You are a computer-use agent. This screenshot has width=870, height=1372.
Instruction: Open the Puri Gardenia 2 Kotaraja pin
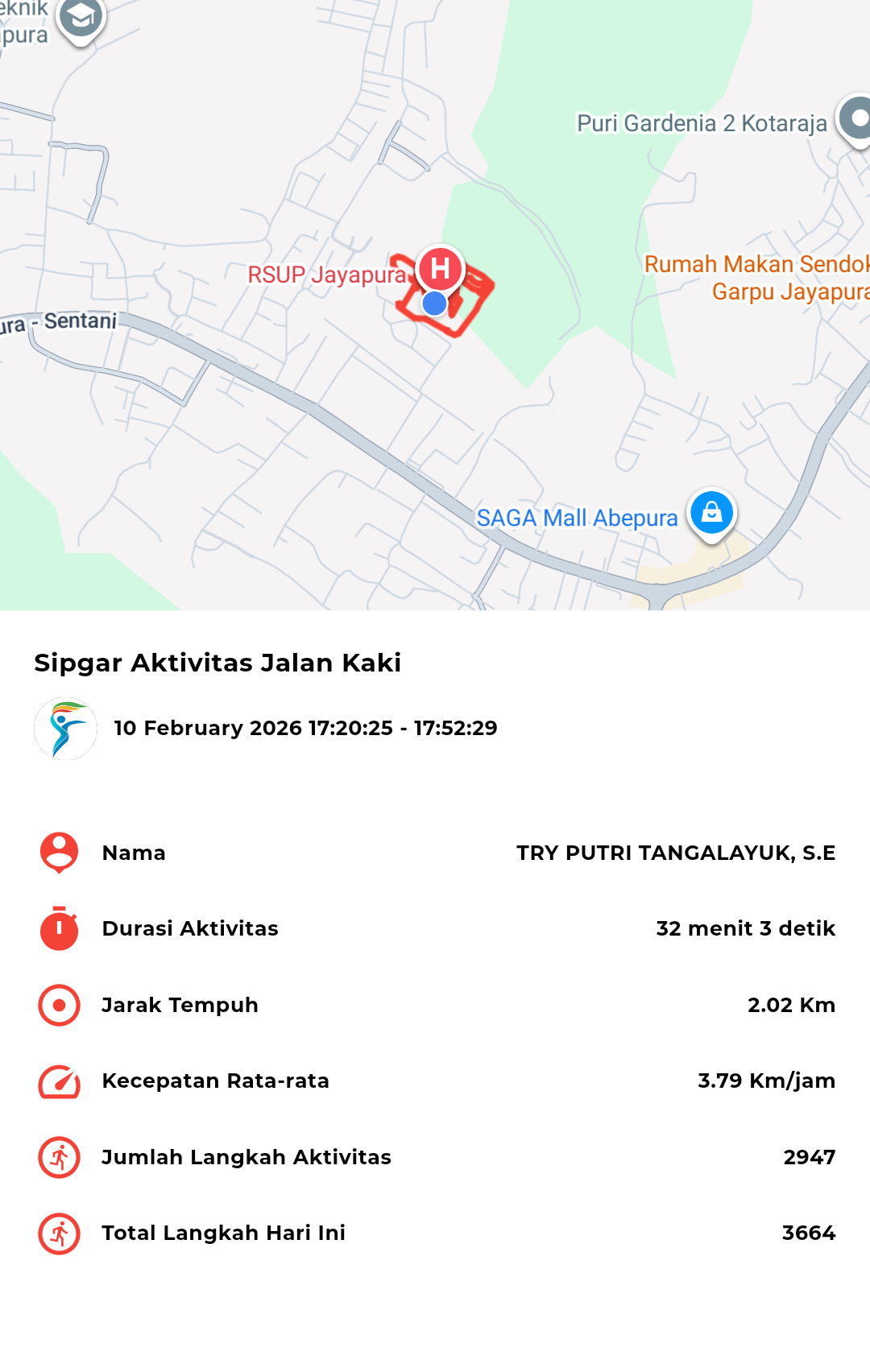click(857, 119)
